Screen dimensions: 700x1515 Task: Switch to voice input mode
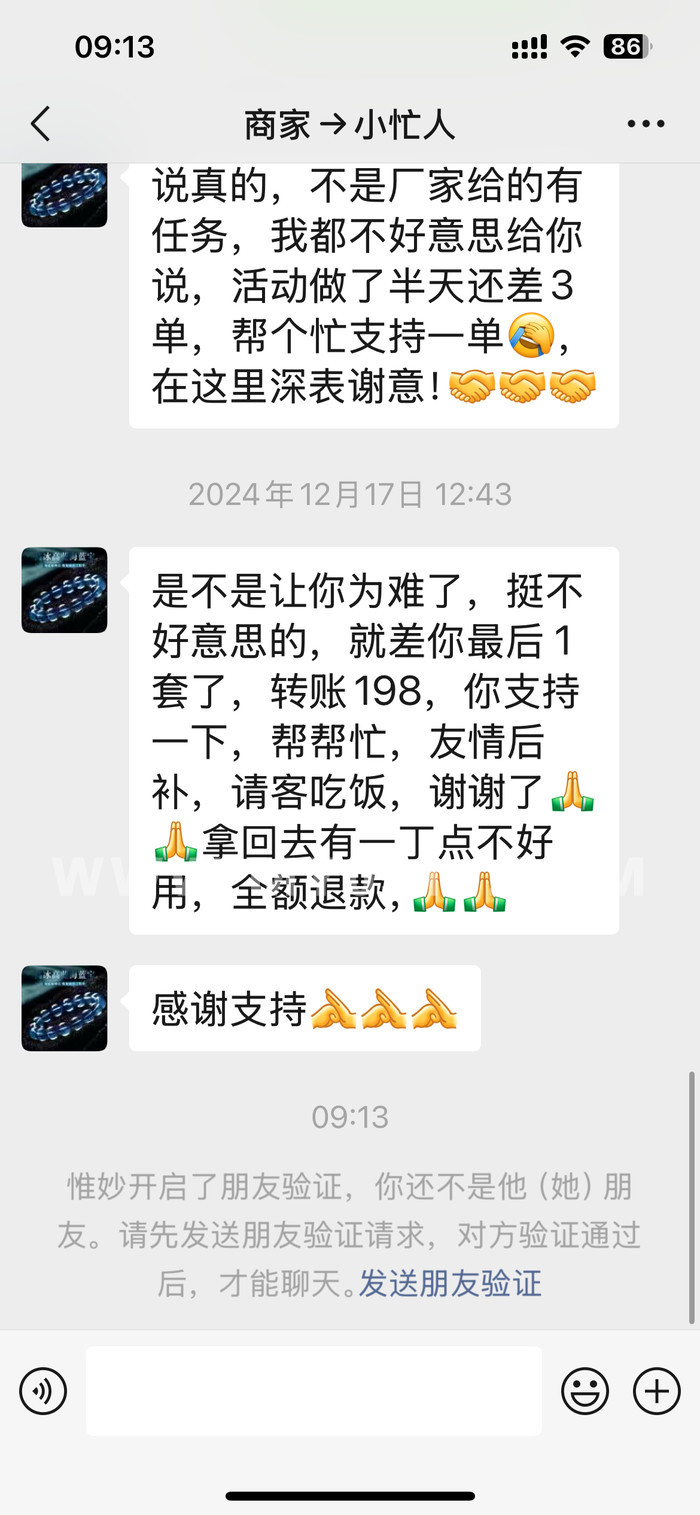[x=43, y=1391]
